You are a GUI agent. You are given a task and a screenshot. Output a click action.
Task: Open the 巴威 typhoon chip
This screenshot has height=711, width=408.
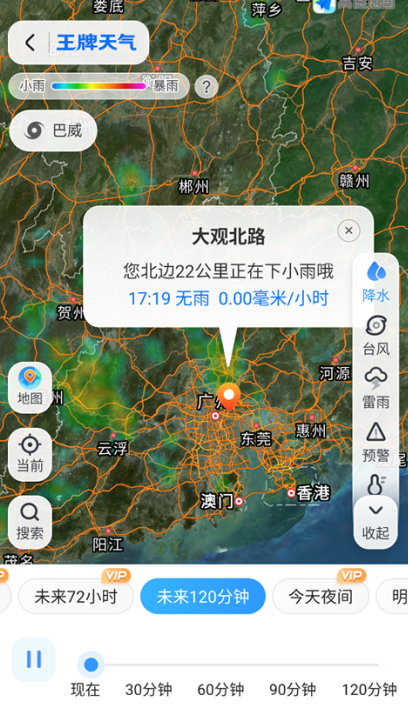pyautogui.click(x=53, y=131)
